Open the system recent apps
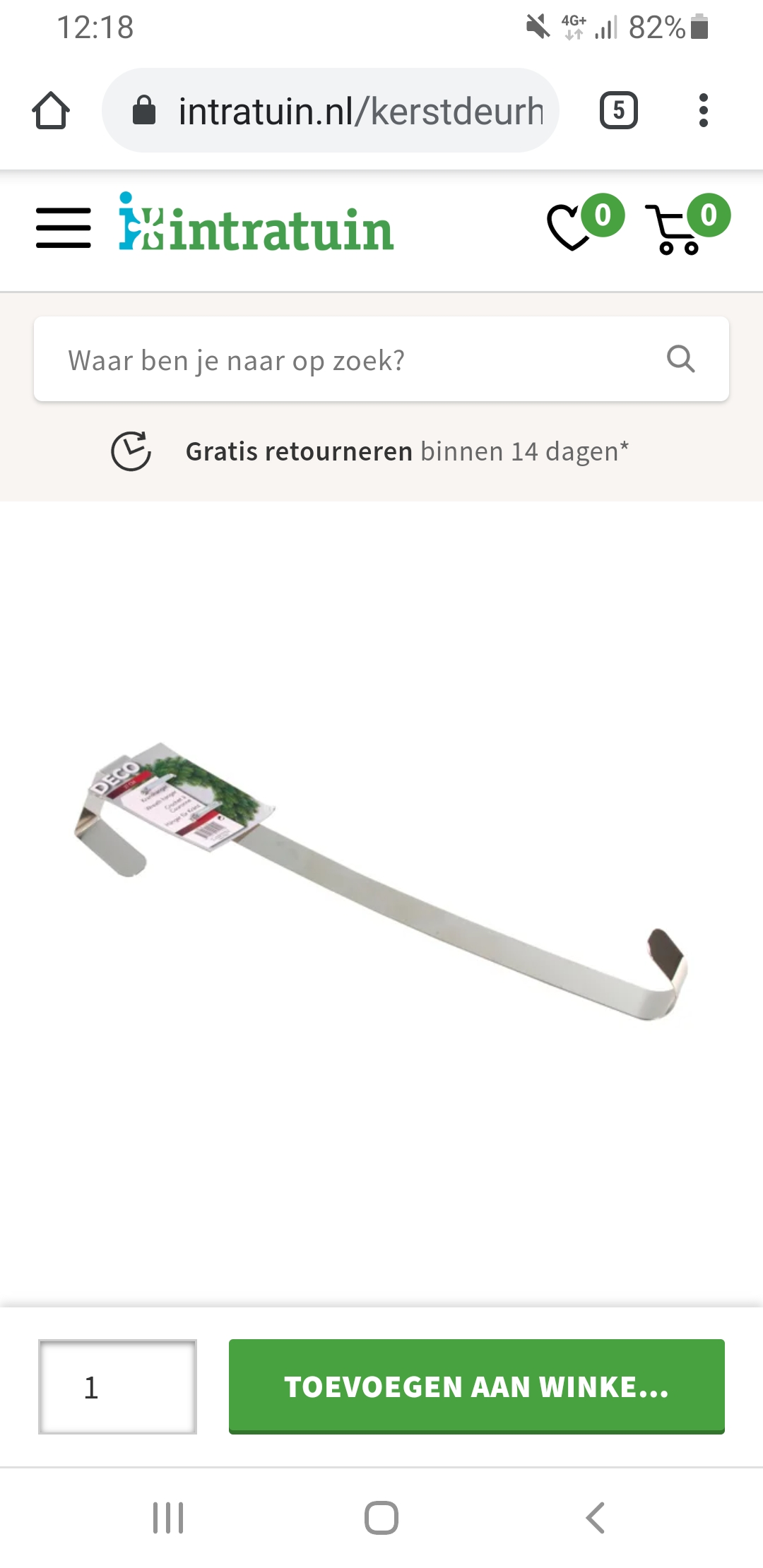This screenshot has width=763, height=1568. 168,1517
